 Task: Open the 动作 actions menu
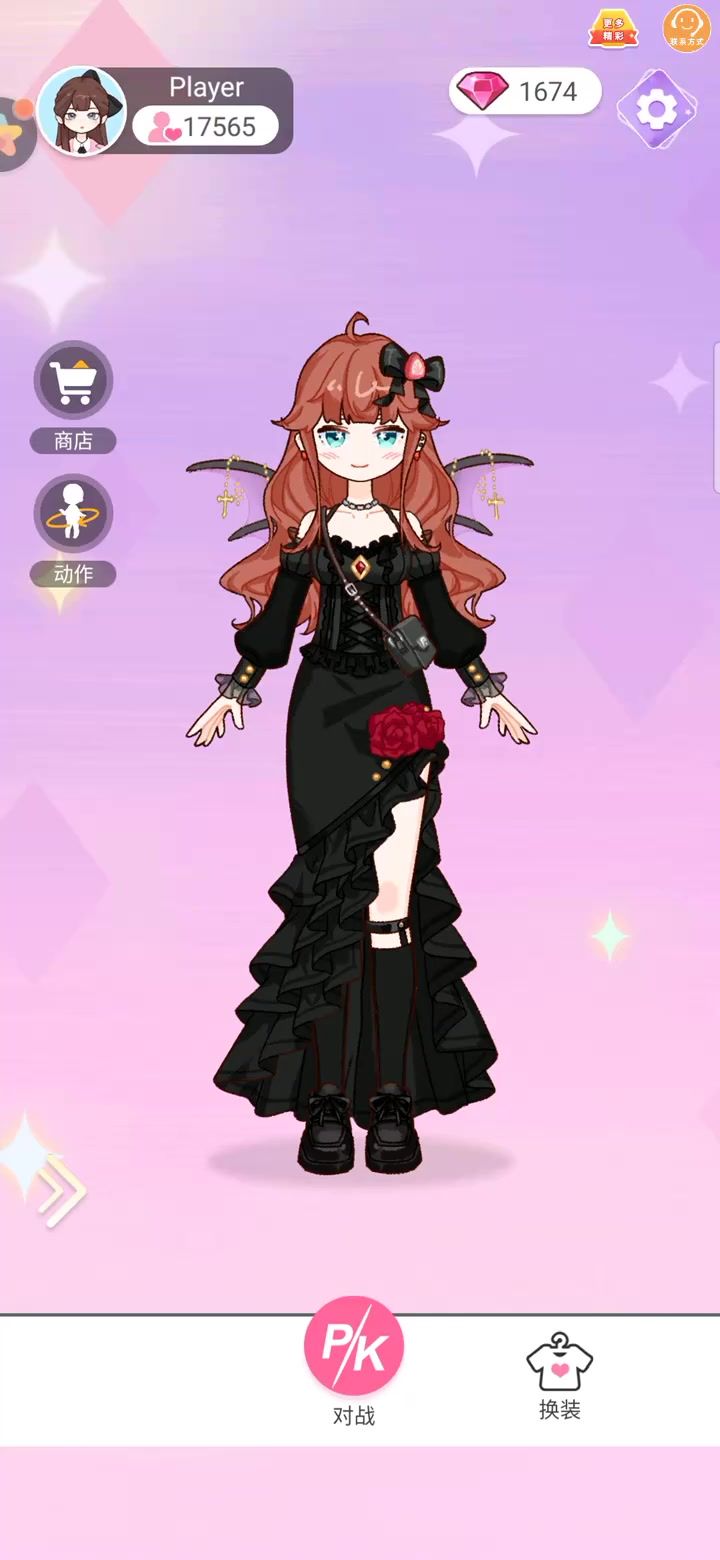pyautogui.click(x=73, y=514)
